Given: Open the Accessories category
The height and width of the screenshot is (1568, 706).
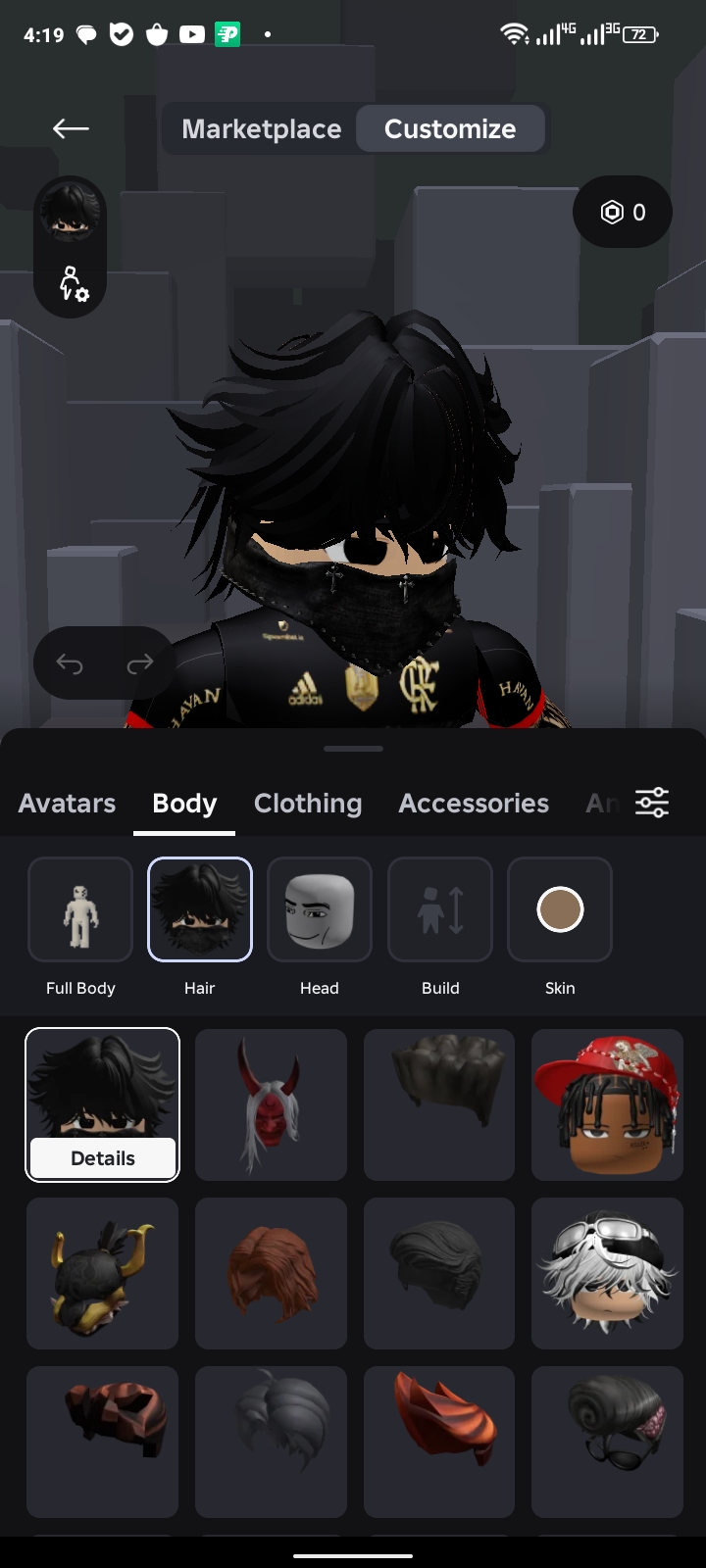Looking at the screenshot, I should point(474,803).
